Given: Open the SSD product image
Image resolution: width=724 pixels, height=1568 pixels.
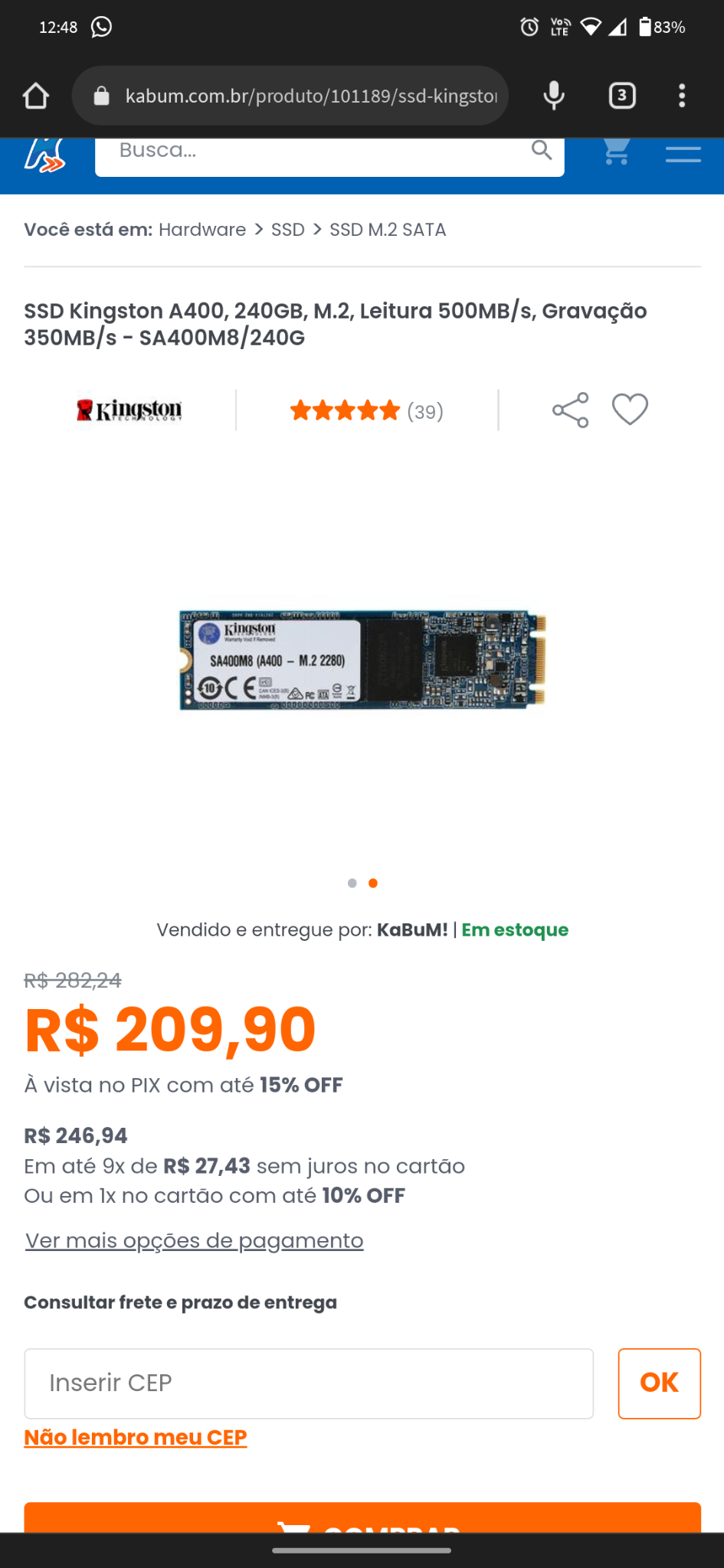Looking at the screenshot, I should (362, 660).
